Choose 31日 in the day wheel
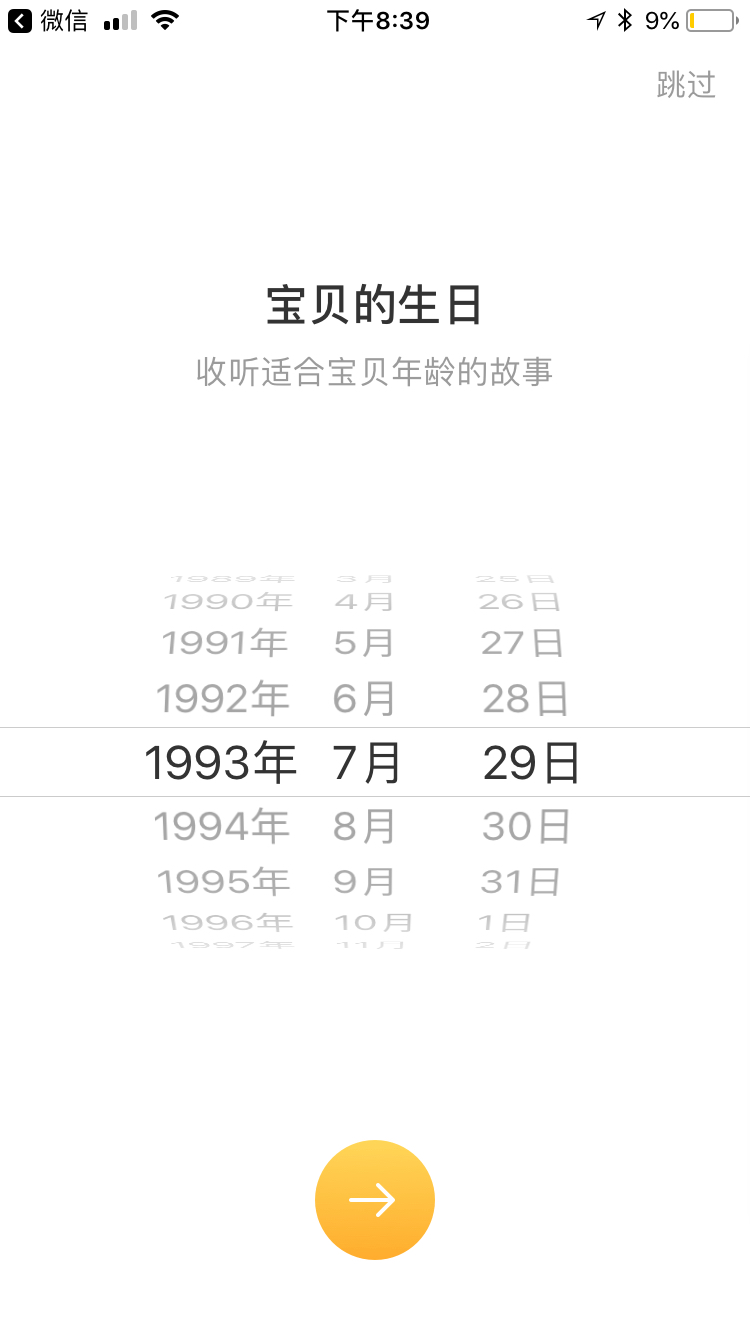The image size is (750, 1334). pos(520,882)
